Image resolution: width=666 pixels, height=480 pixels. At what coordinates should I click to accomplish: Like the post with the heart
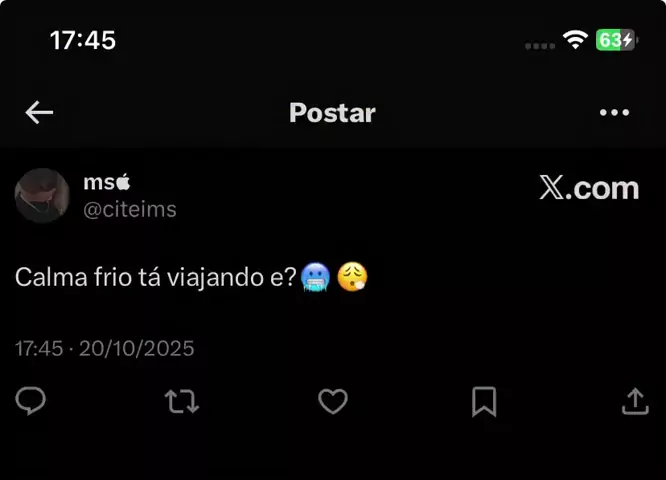point(333,402)
